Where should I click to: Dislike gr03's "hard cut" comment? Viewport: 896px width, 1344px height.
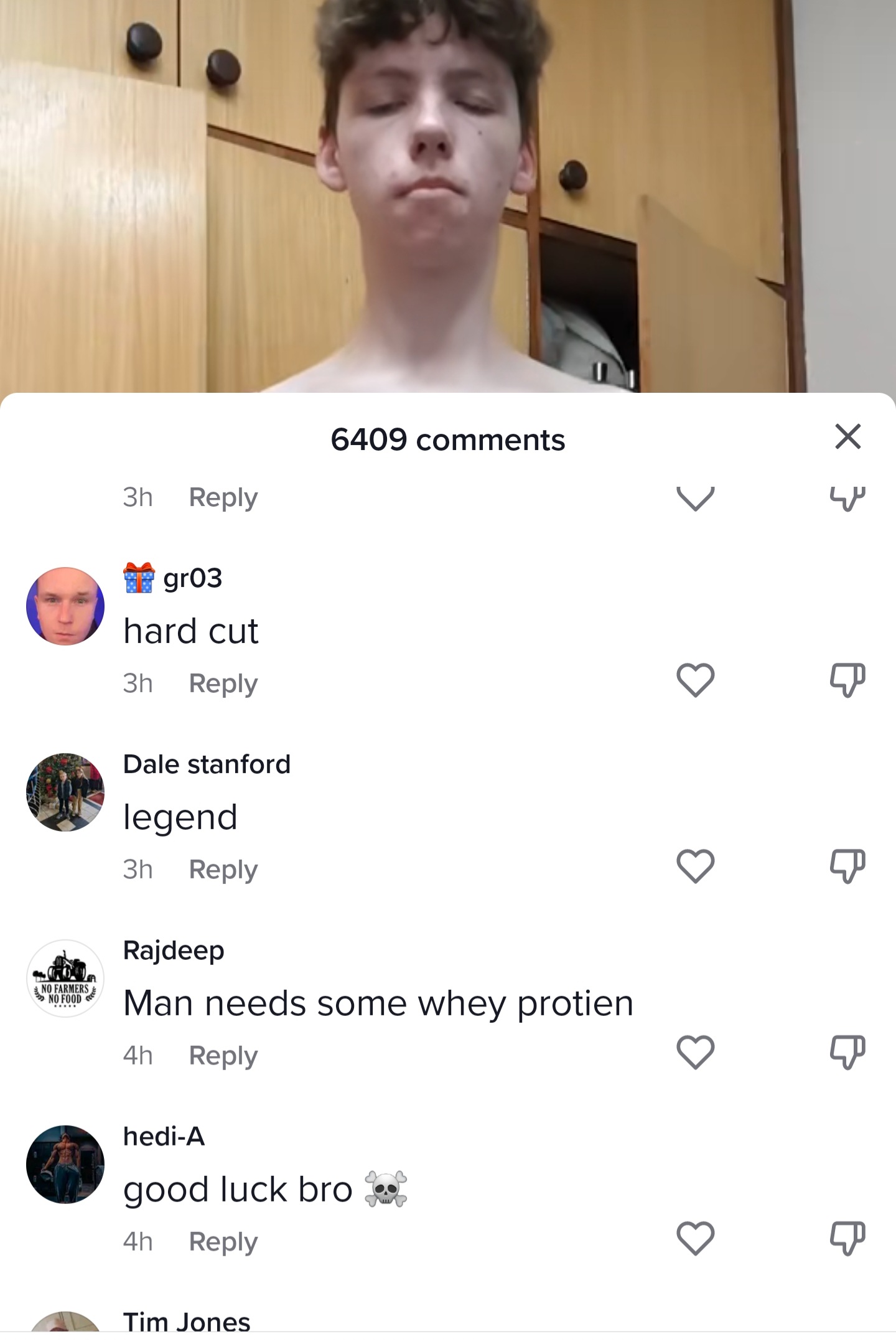[847, 680]
